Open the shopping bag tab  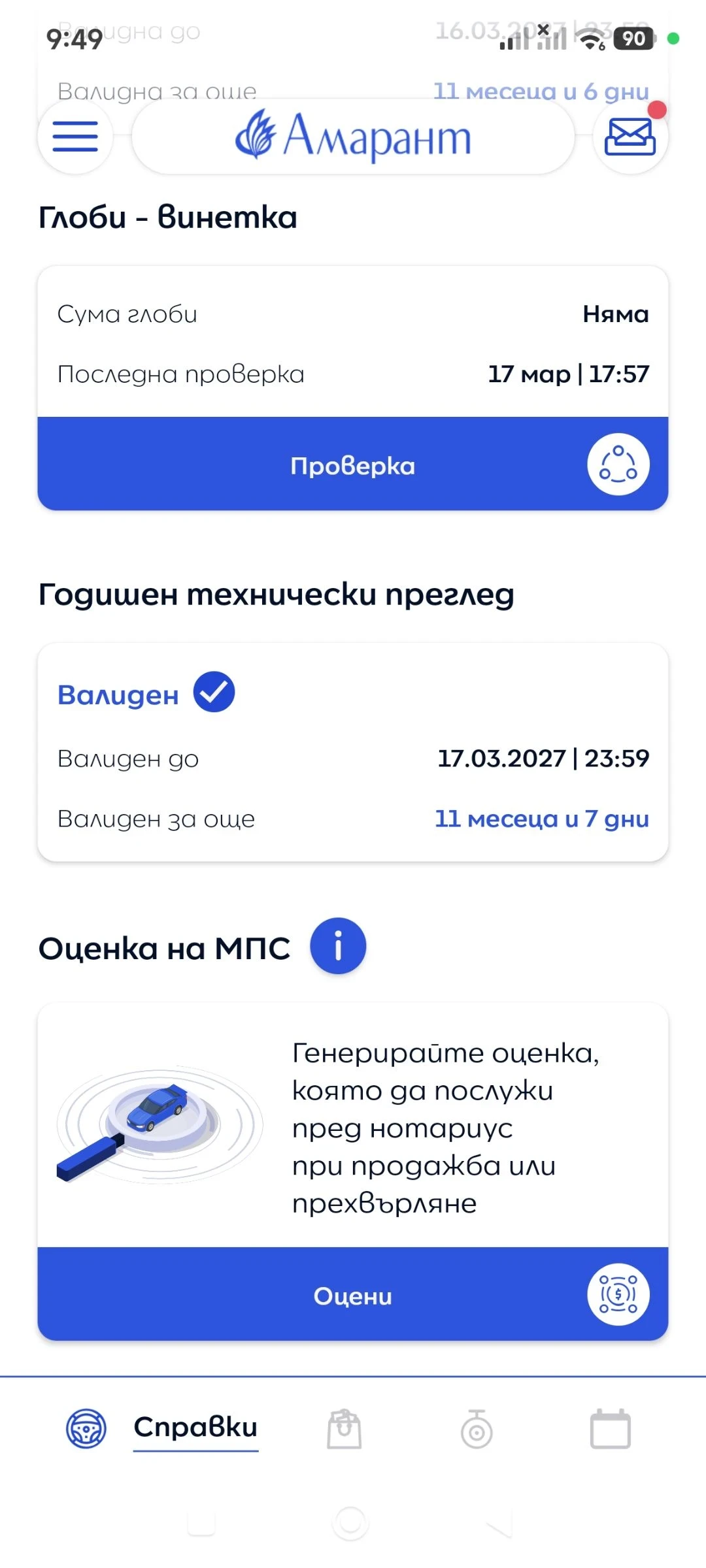[345, 1429]
